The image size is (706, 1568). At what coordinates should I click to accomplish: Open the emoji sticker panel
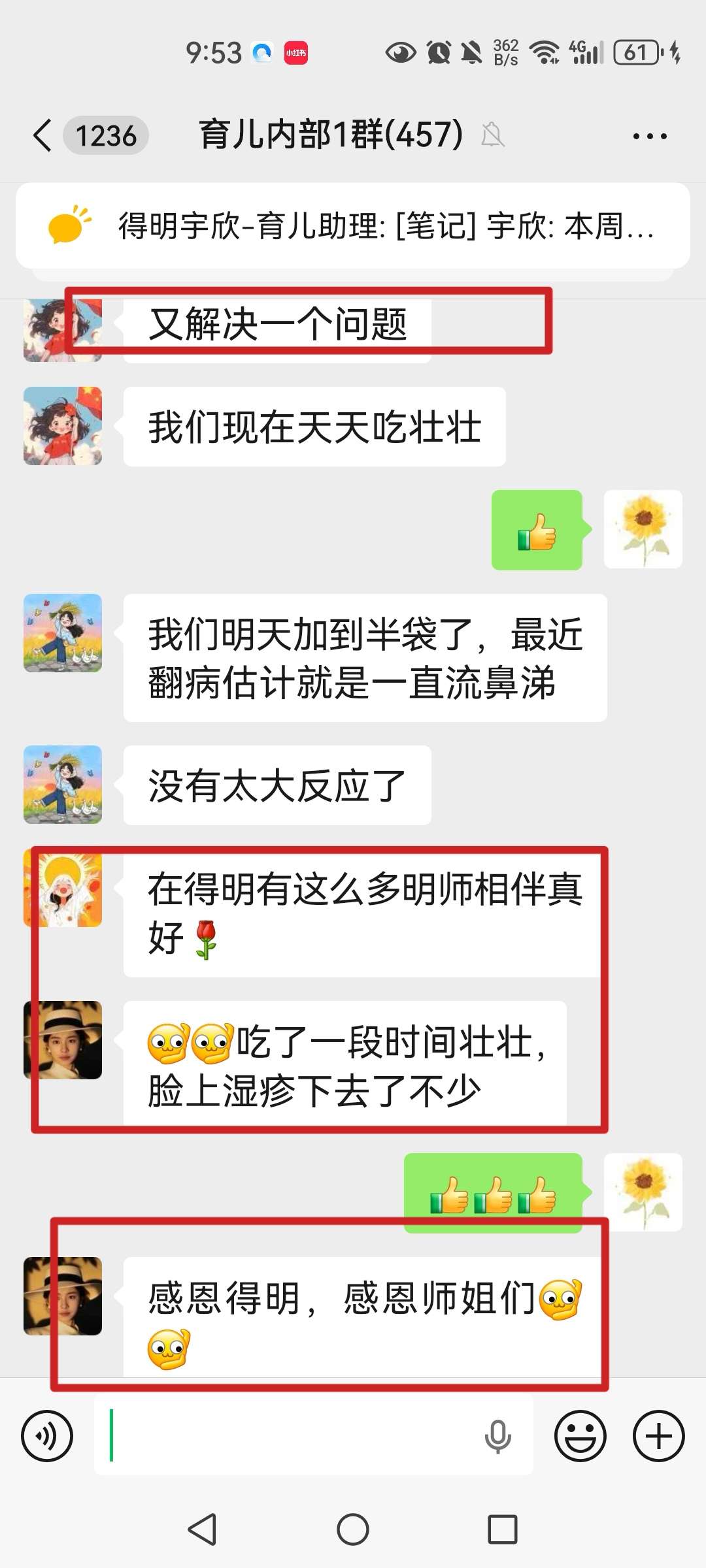pyautogui.click(x=580, y=1435)
